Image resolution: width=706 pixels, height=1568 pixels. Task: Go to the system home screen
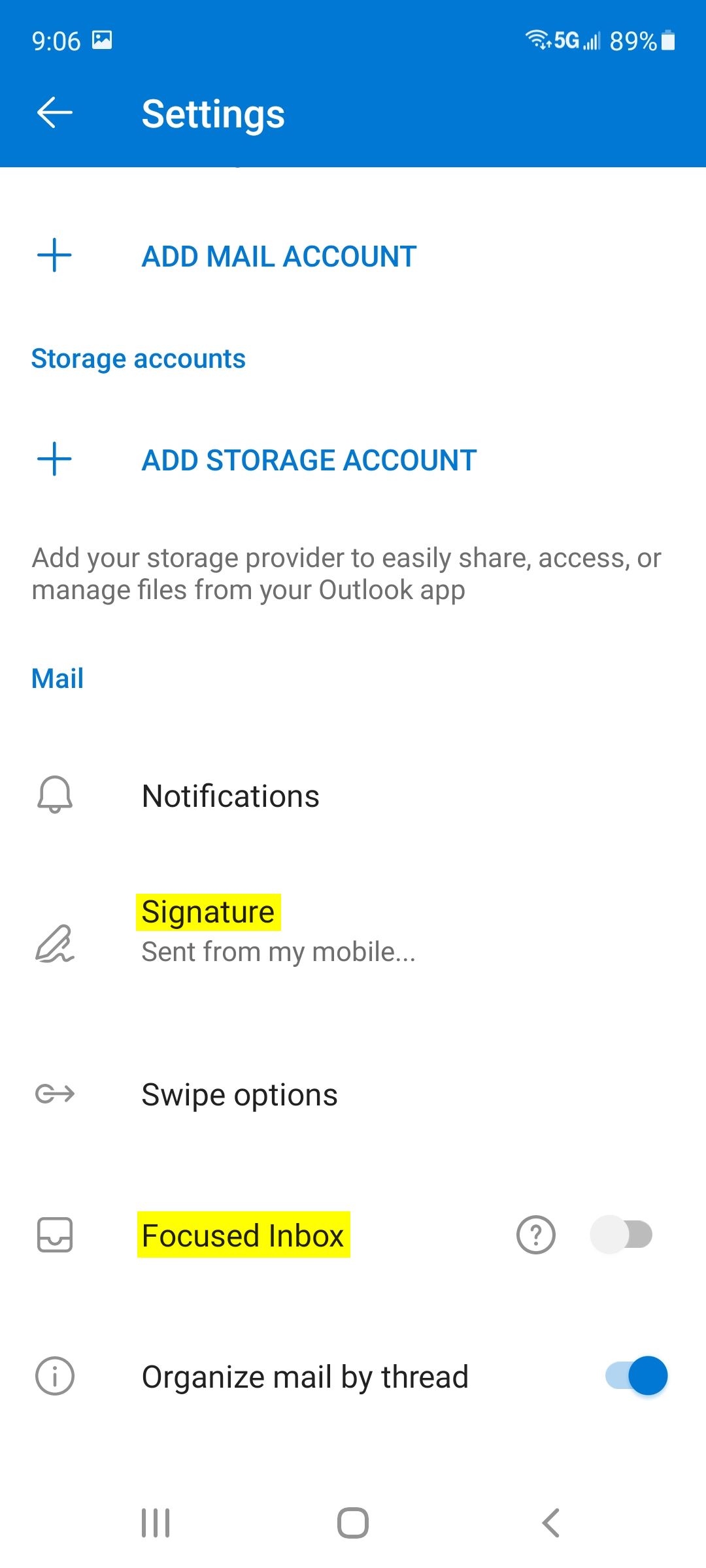point(353,1523)
